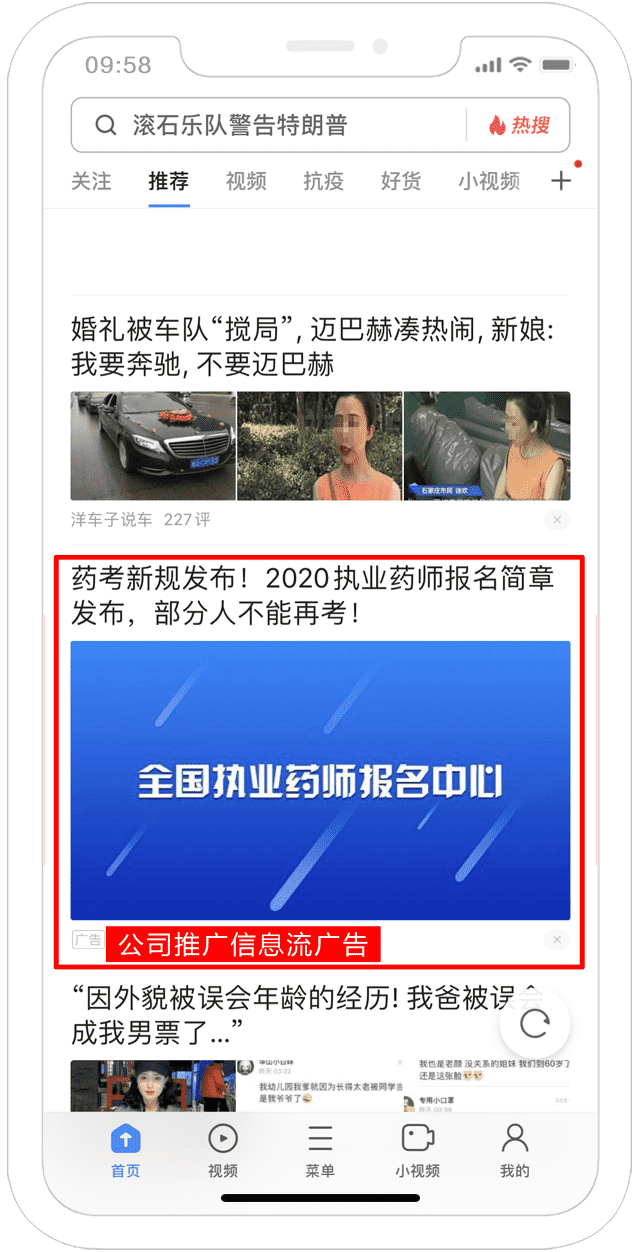The width and height of the screenshot is (640, 1252).
Task: Open the 视频 bottom navigation tab
Action: pos(222,1150)
